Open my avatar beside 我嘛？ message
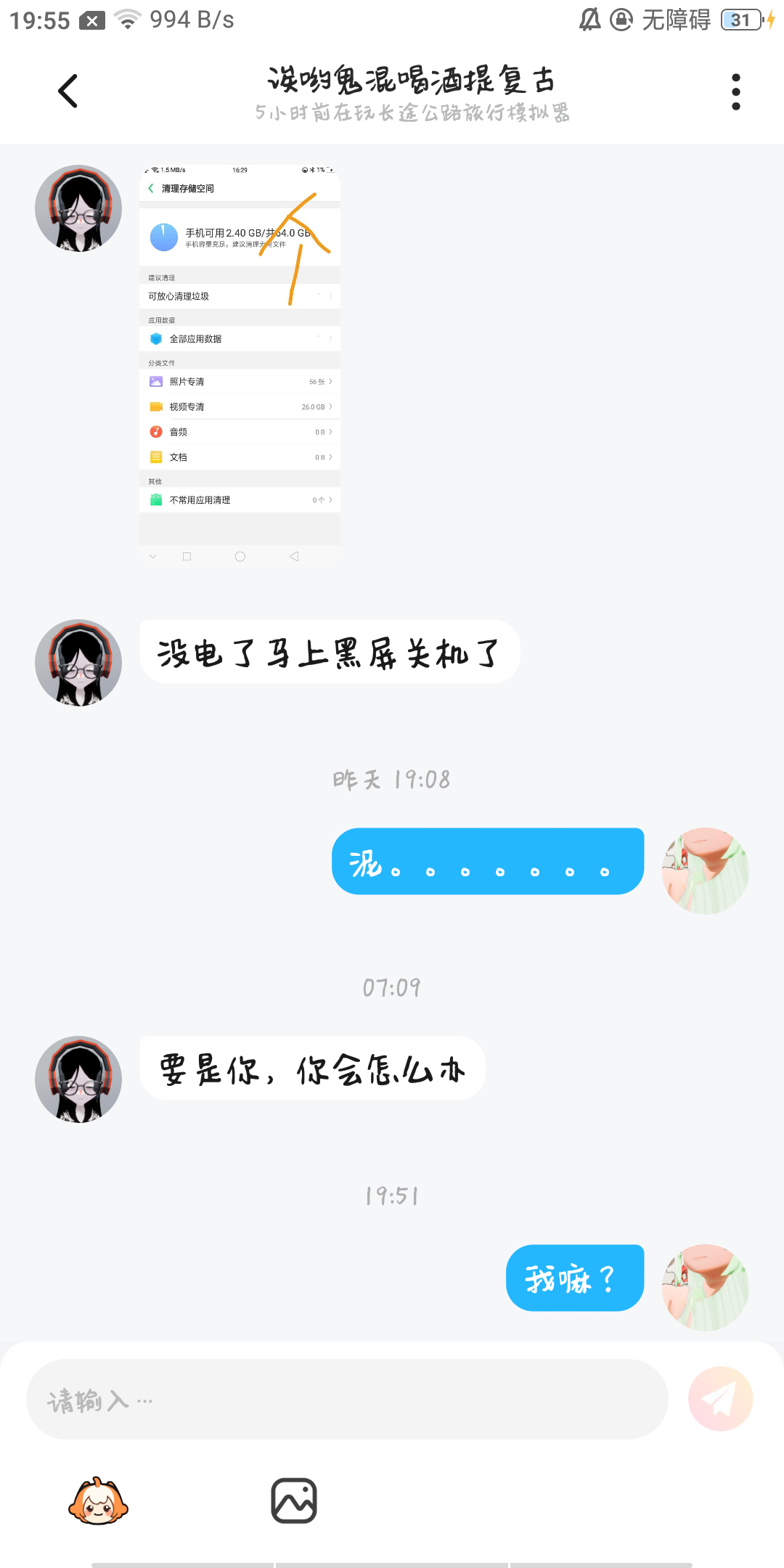 705,1288
